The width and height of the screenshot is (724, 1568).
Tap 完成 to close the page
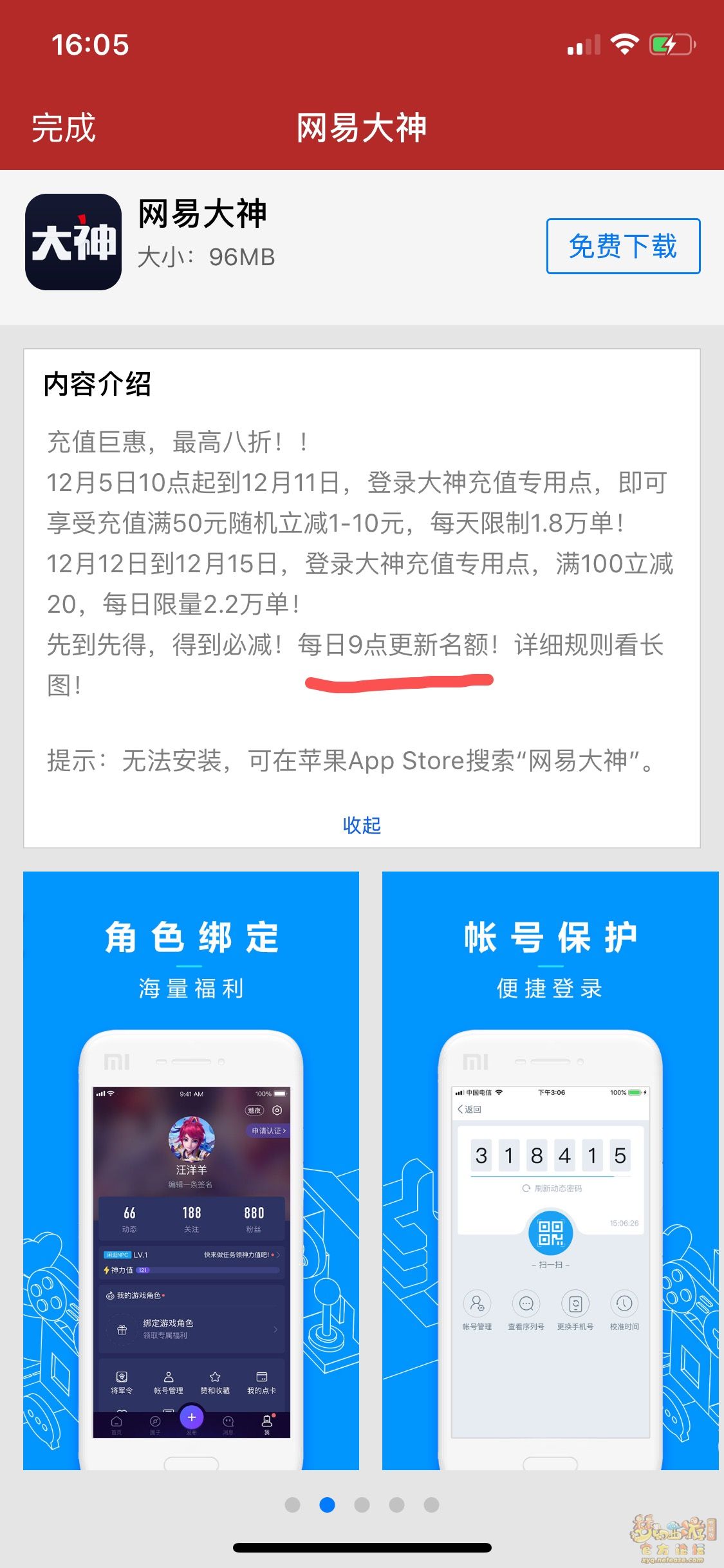tap(64, 127)
